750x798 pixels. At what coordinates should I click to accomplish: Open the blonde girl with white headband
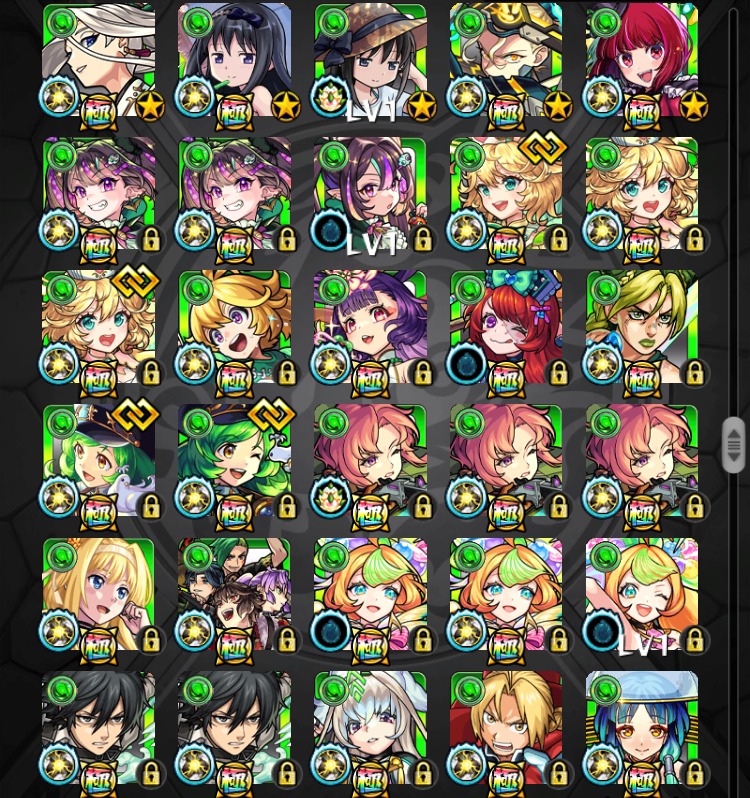click(x=98, y=595)
